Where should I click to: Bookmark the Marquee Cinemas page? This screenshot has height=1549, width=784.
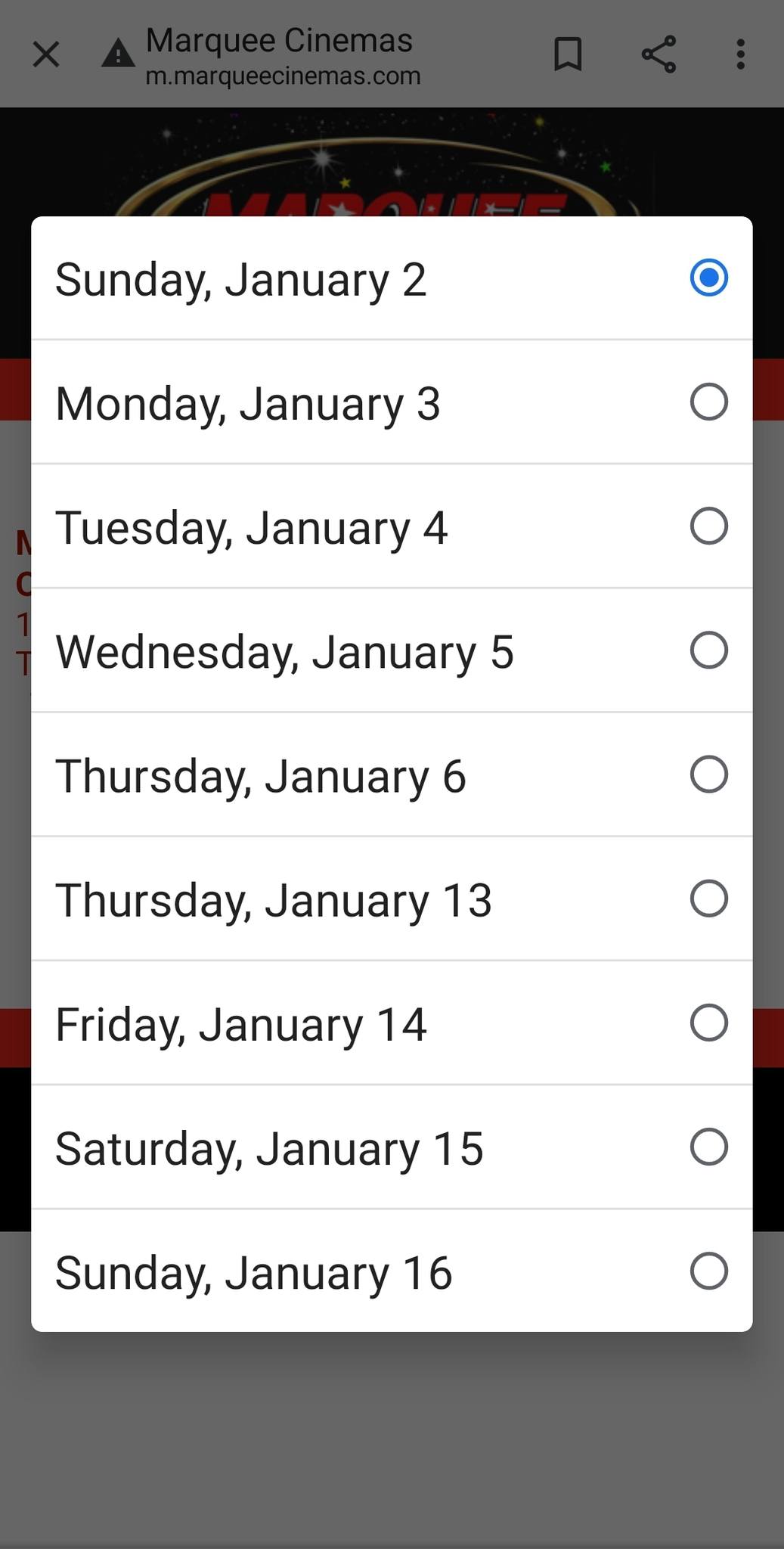(x=568, y=54)
